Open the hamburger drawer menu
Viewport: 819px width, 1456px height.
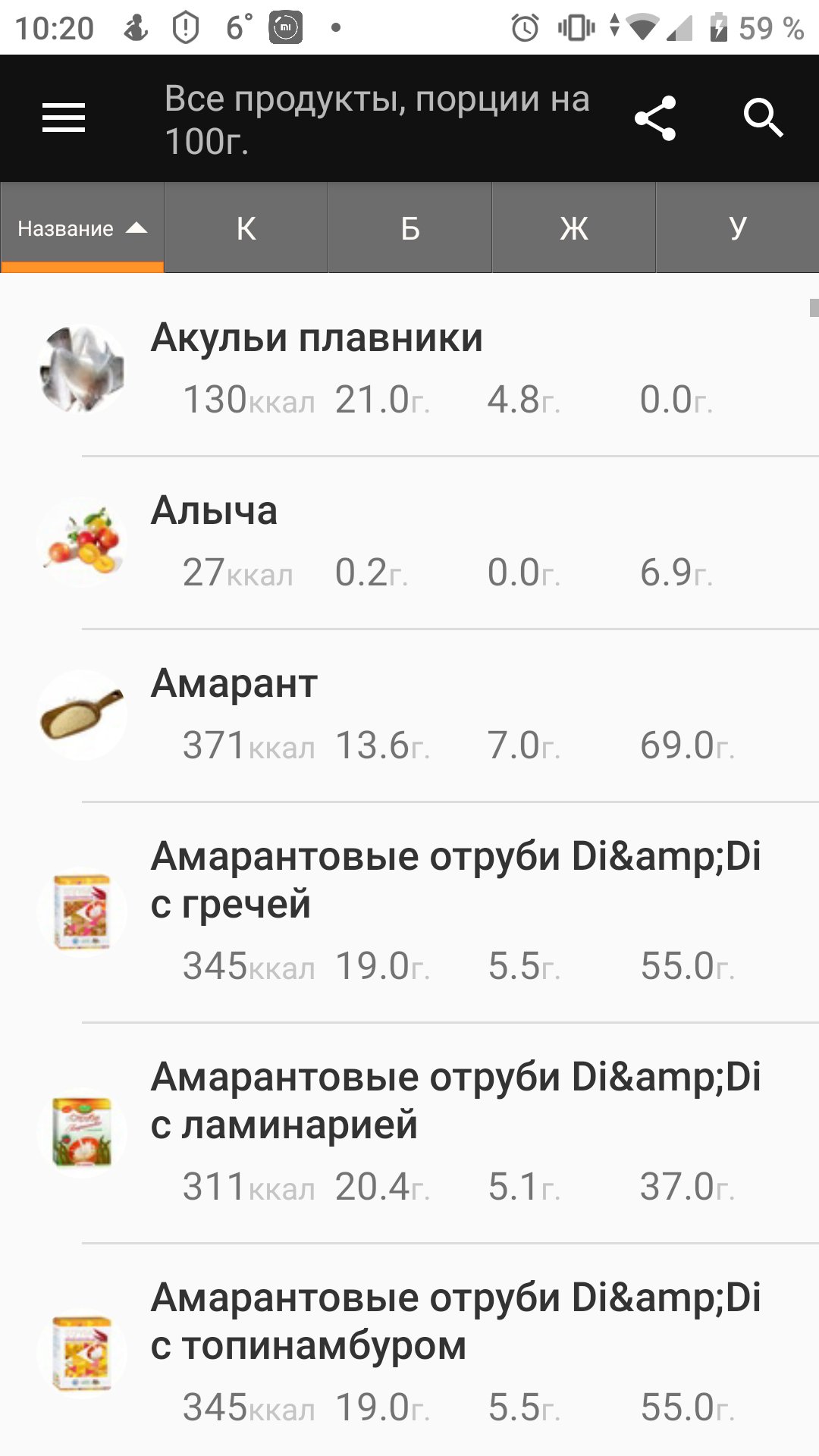click(64, 118)
